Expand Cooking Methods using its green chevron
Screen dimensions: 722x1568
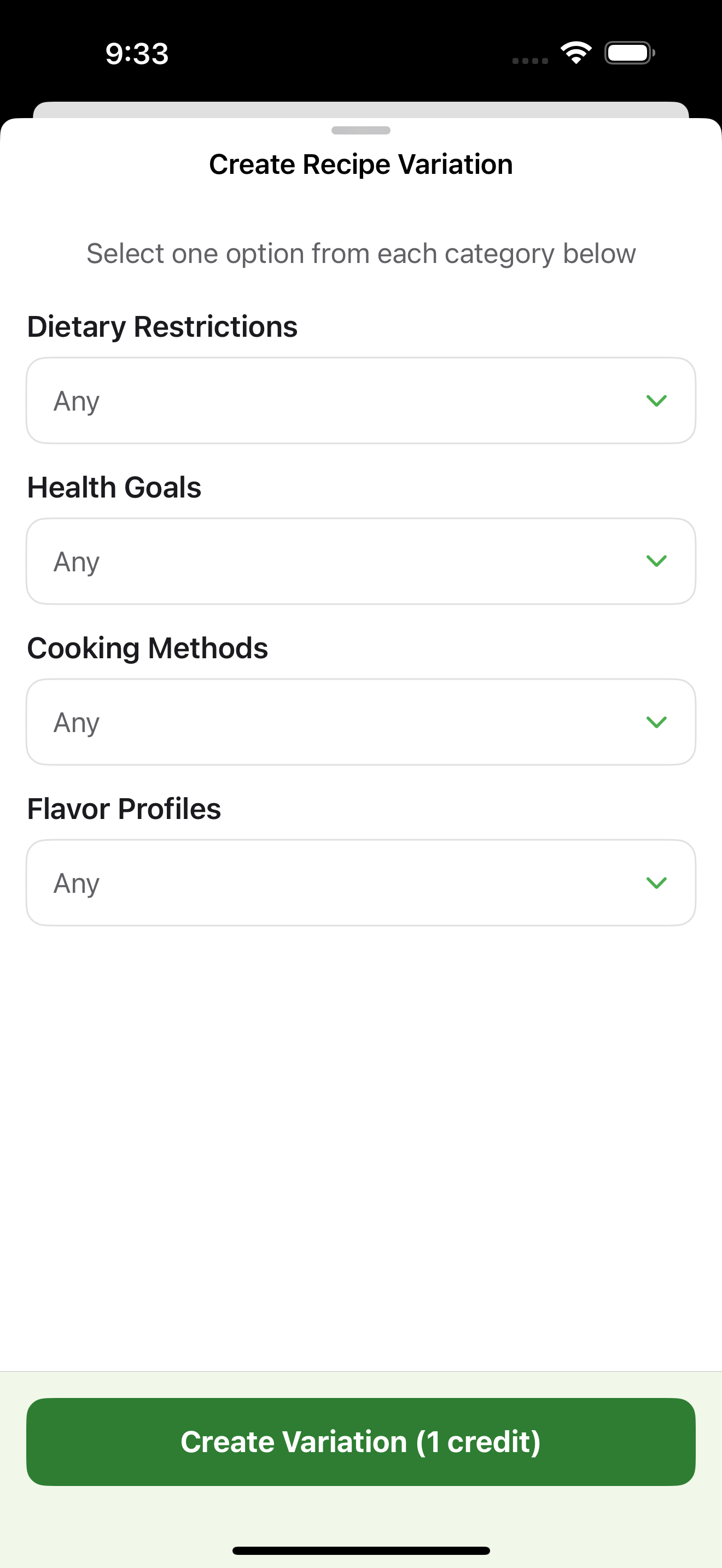657,722
